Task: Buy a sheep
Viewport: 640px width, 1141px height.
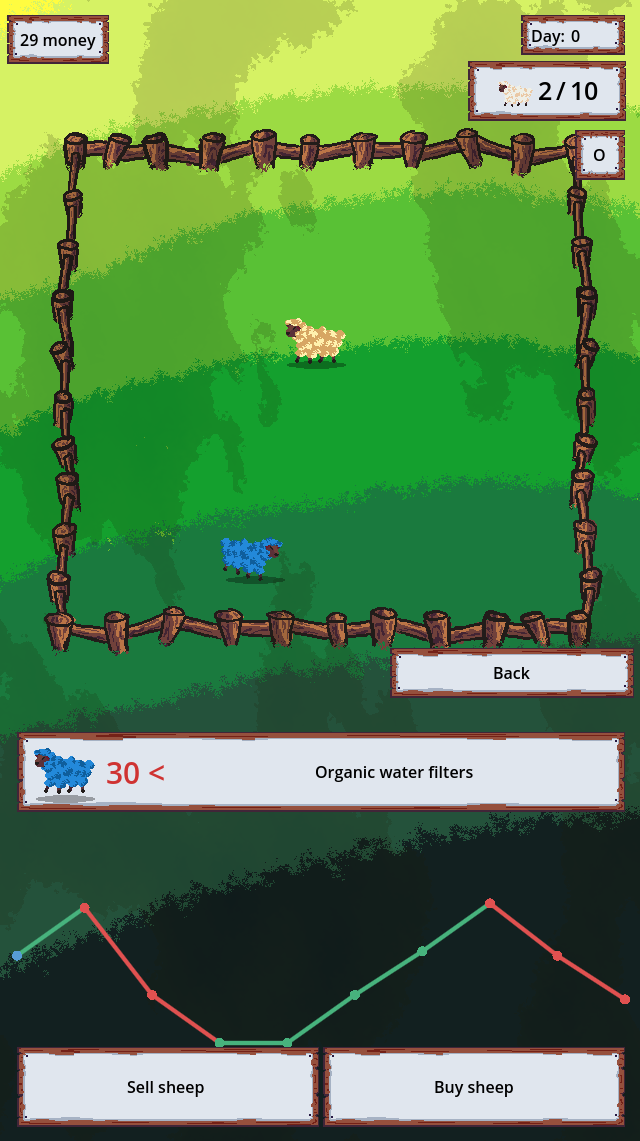Action: (473, 1087)
